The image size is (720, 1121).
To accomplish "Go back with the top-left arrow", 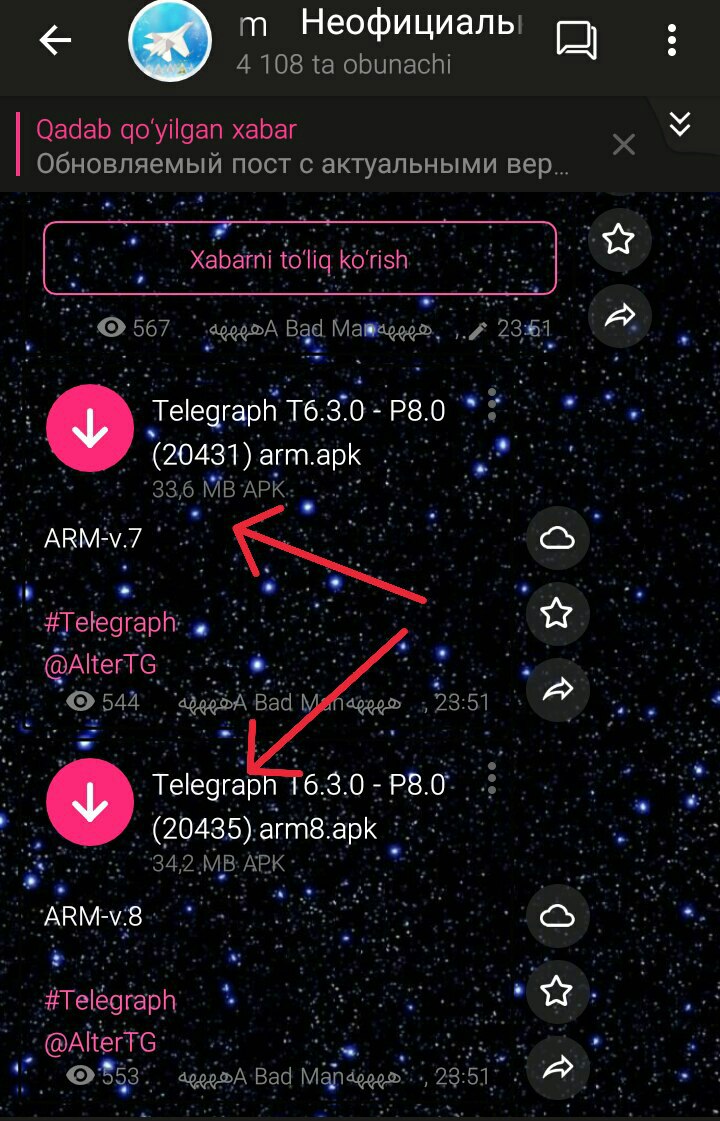I will (x=55, y=40).
